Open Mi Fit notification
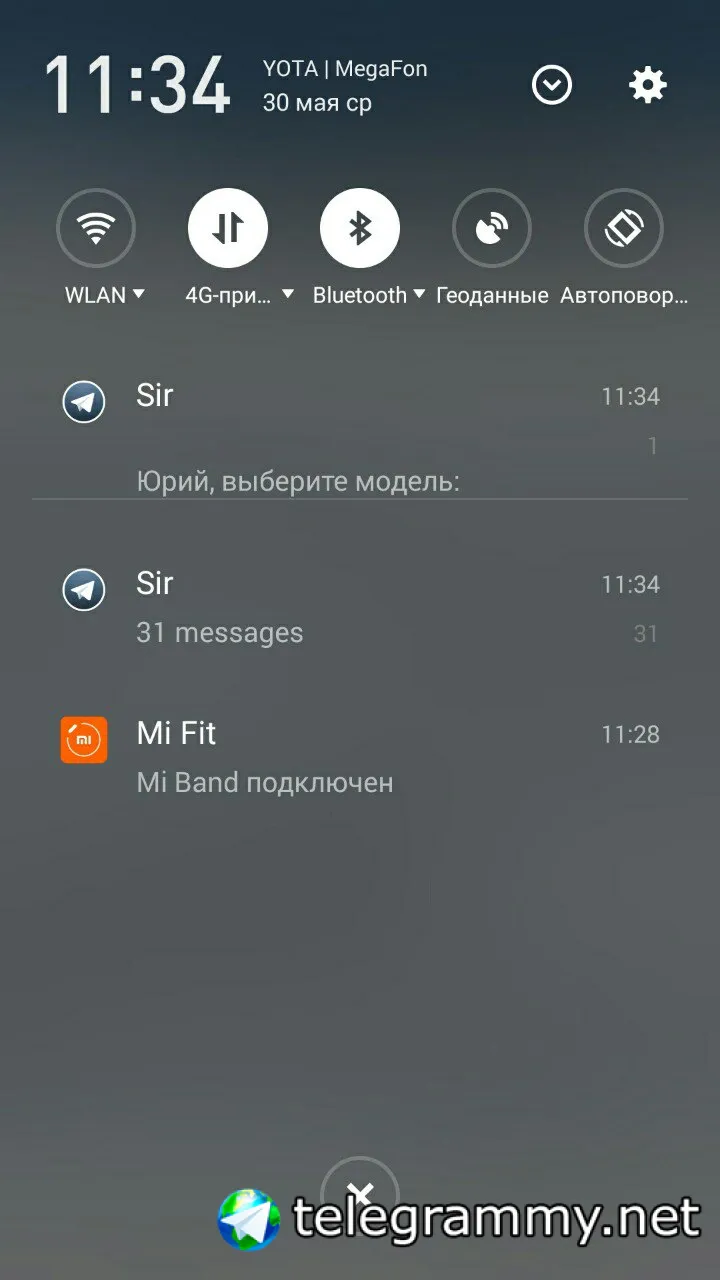 point(360,757)
